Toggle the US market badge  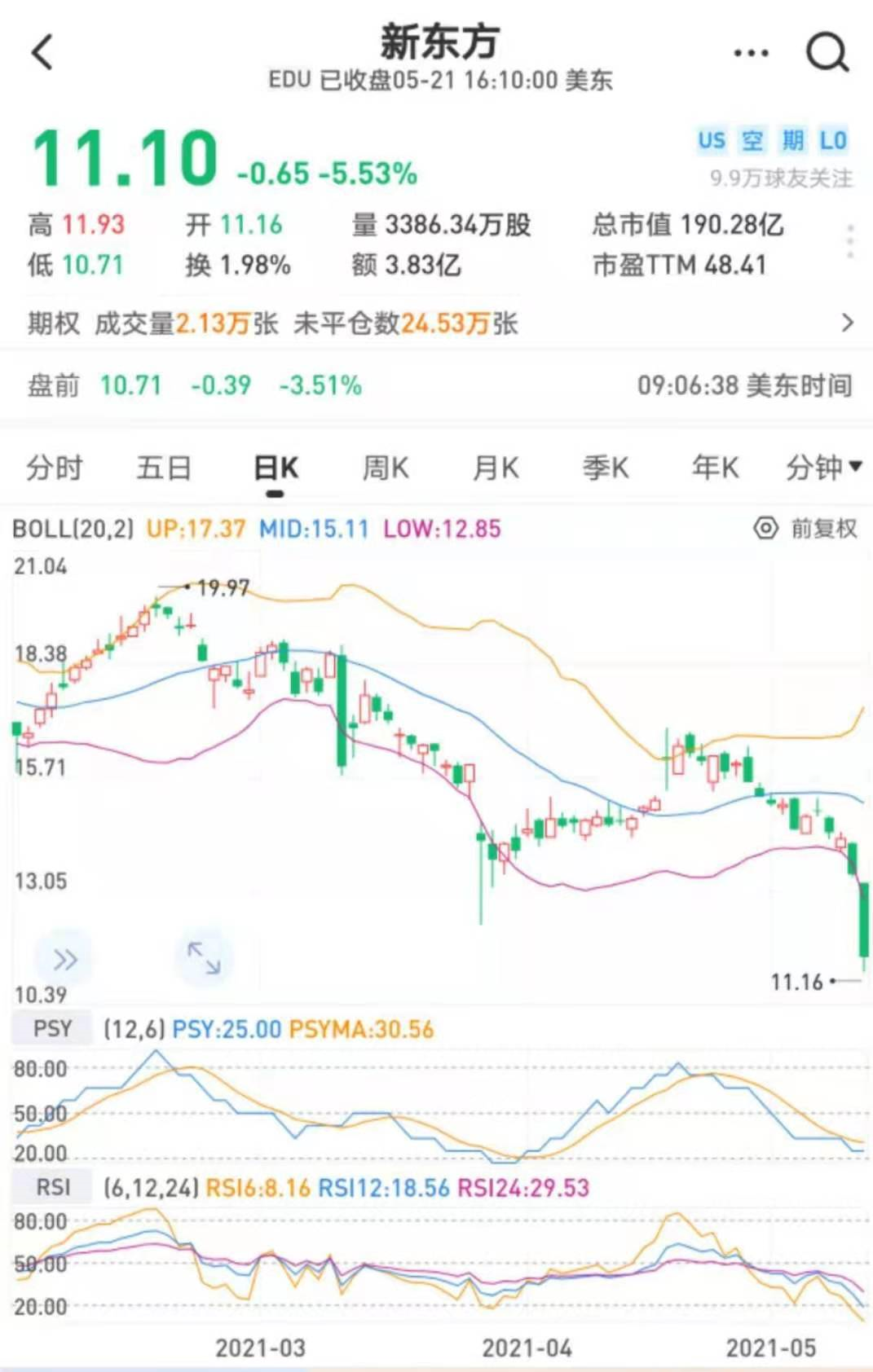[x=712, y=140]
